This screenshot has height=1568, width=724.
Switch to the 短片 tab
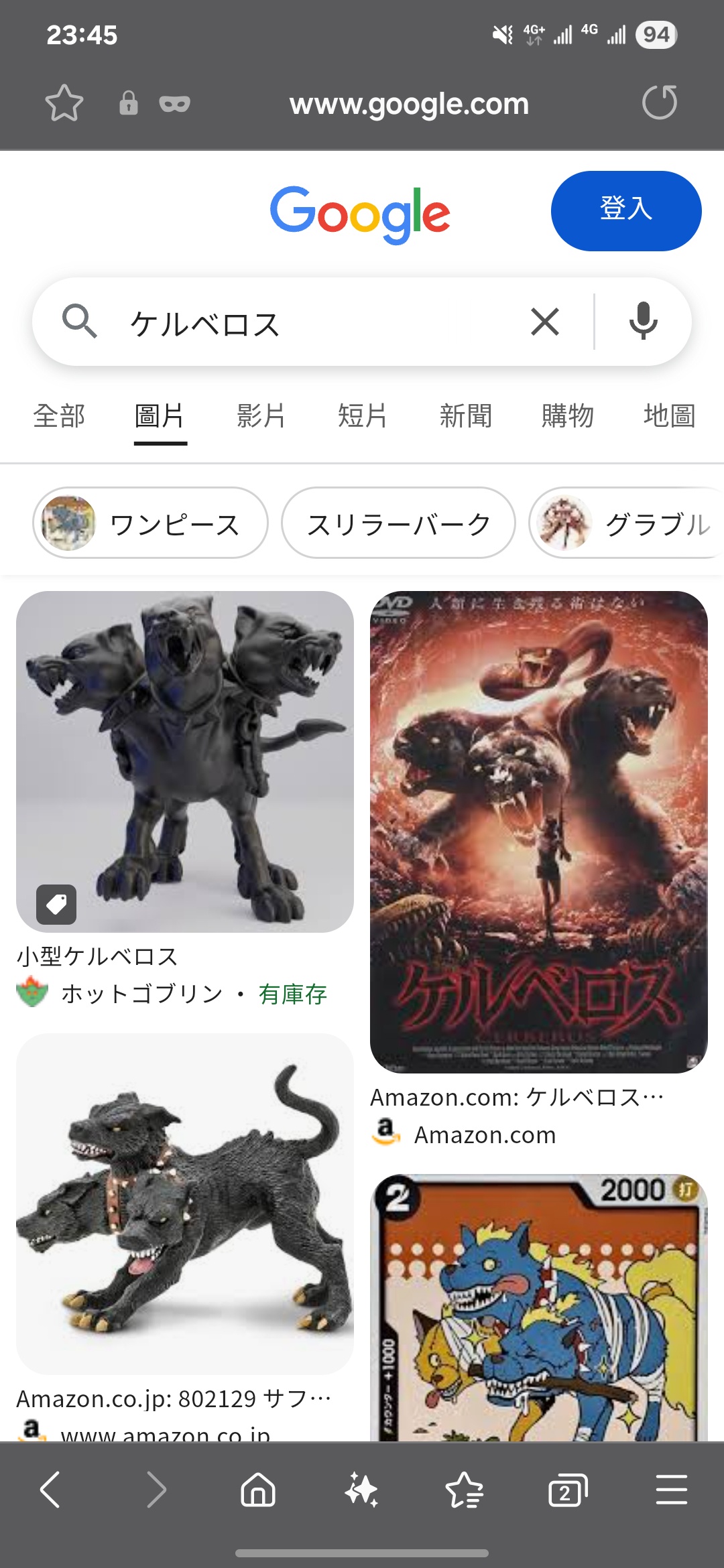click(x=363, y=416)
